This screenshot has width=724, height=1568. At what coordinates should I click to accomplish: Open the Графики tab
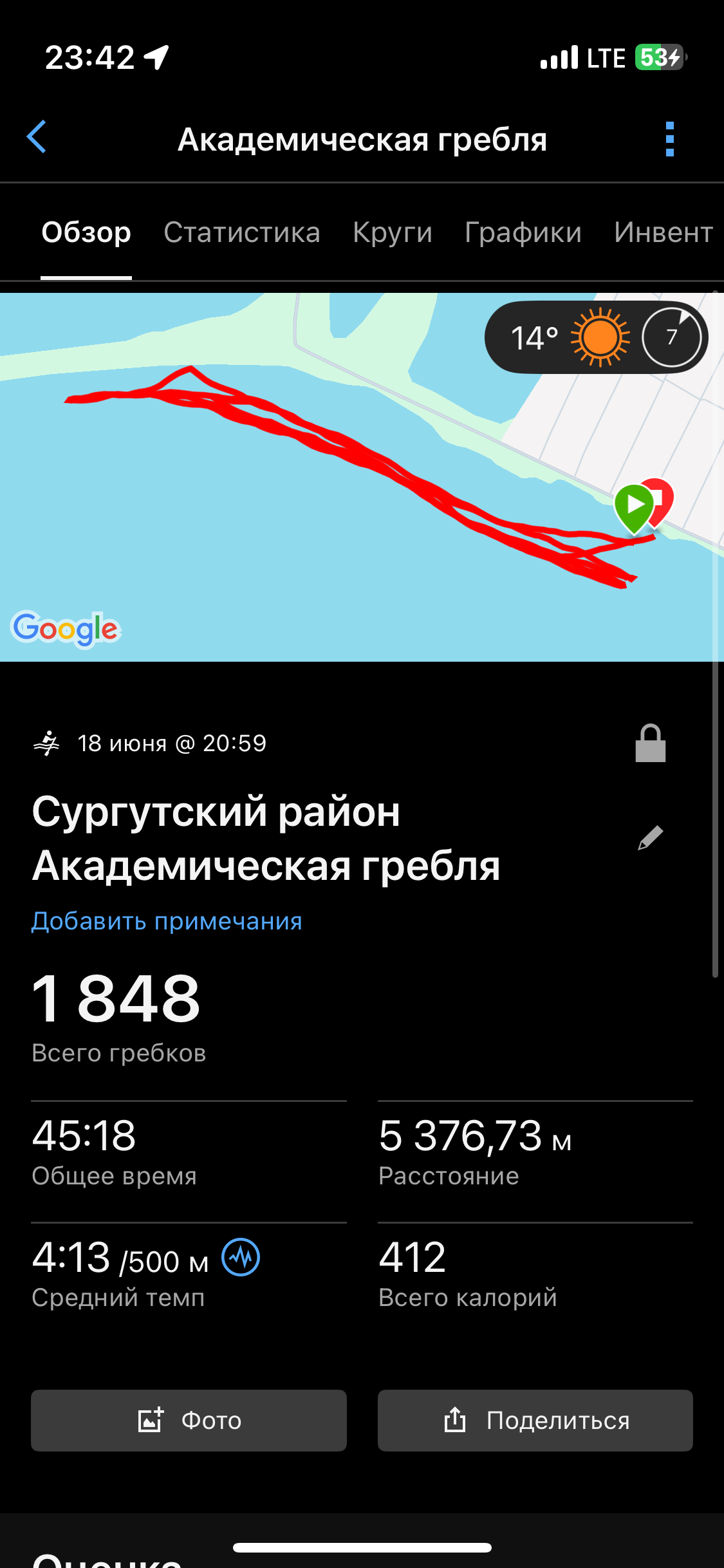pyautogui.click(x=523, y=232)
